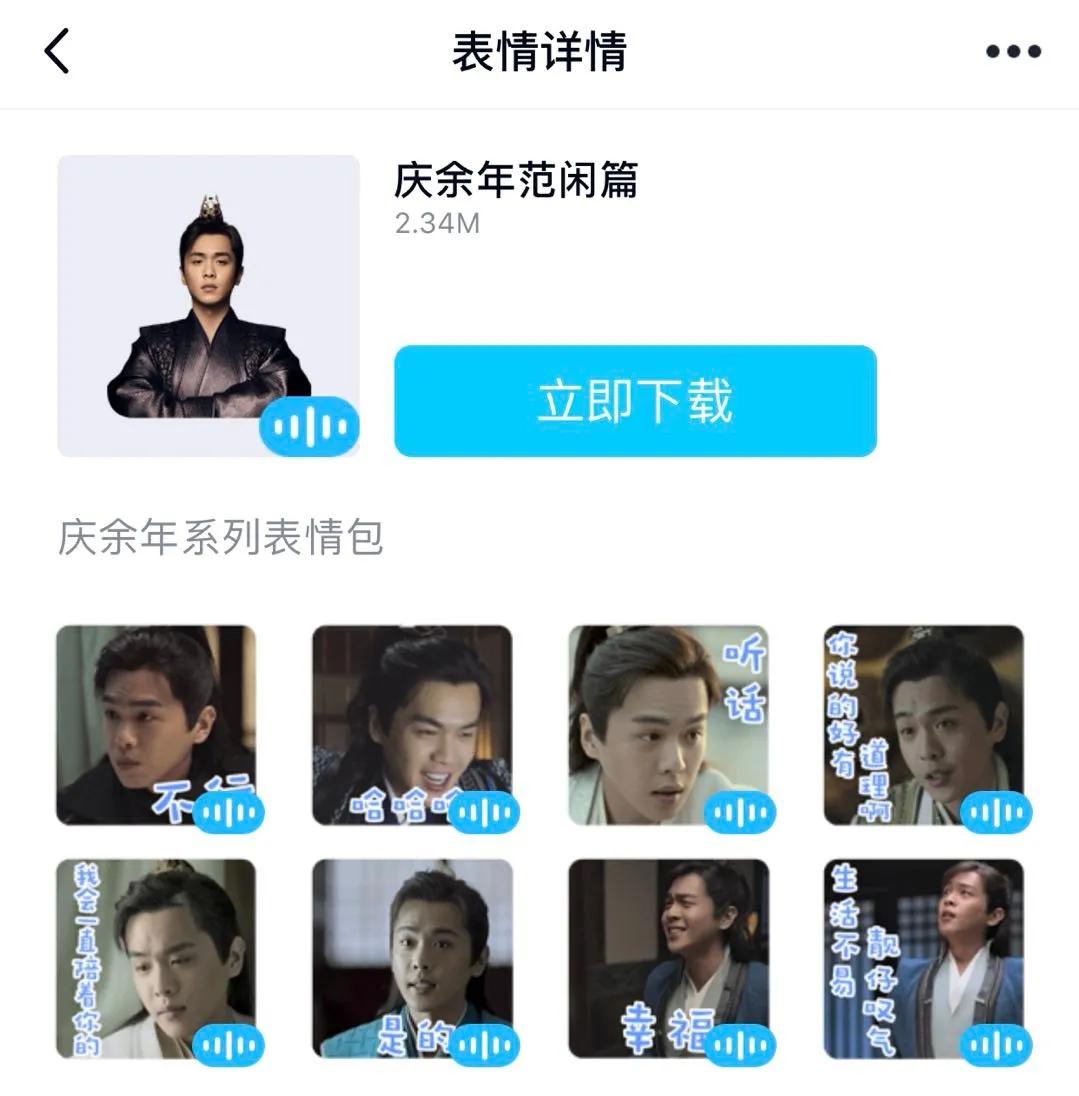Play audio icon on the 听话 sticker

coord(738,814)
